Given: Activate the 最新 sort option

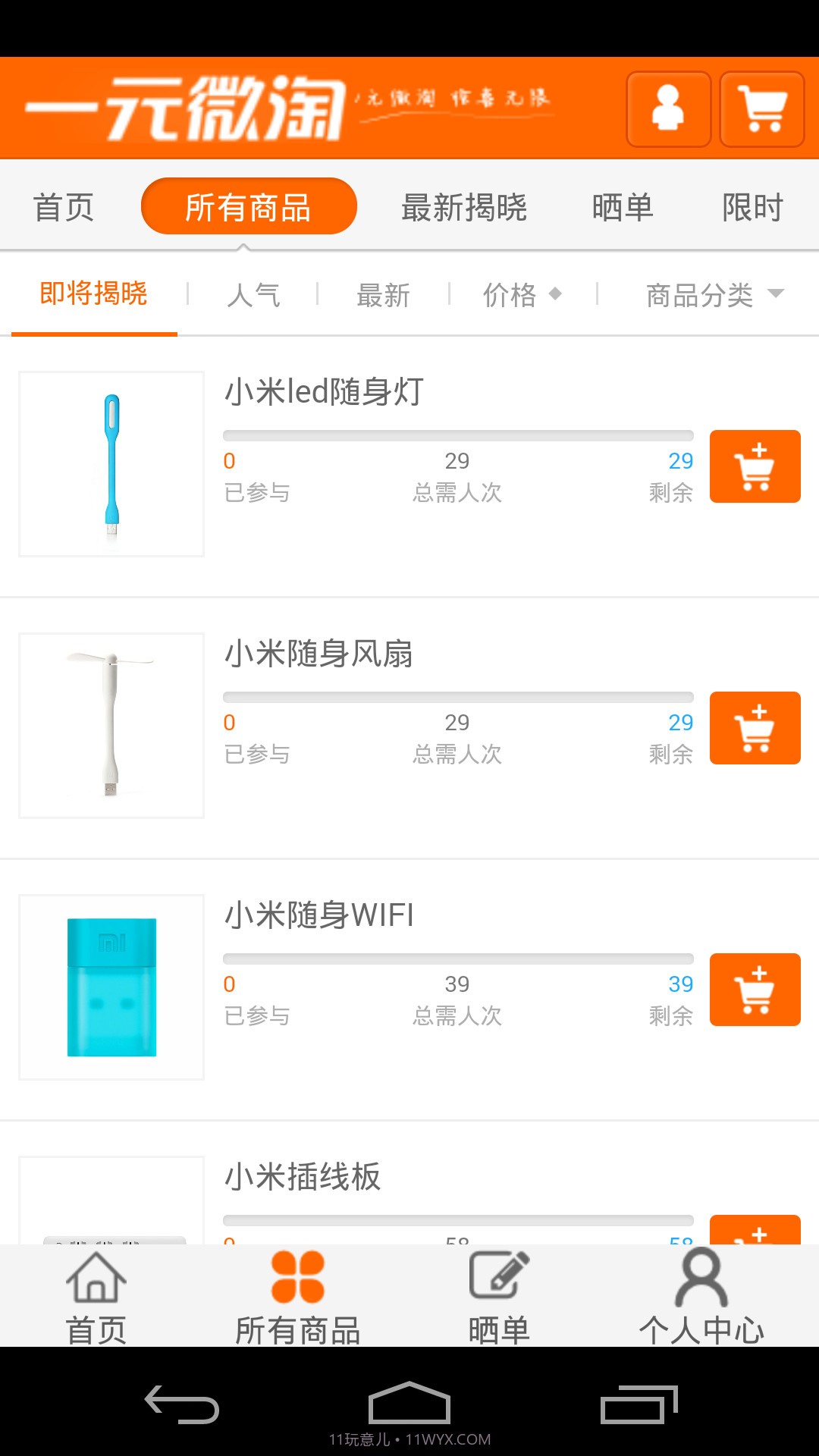Looking at the screenshot, I should coord(383,295).
